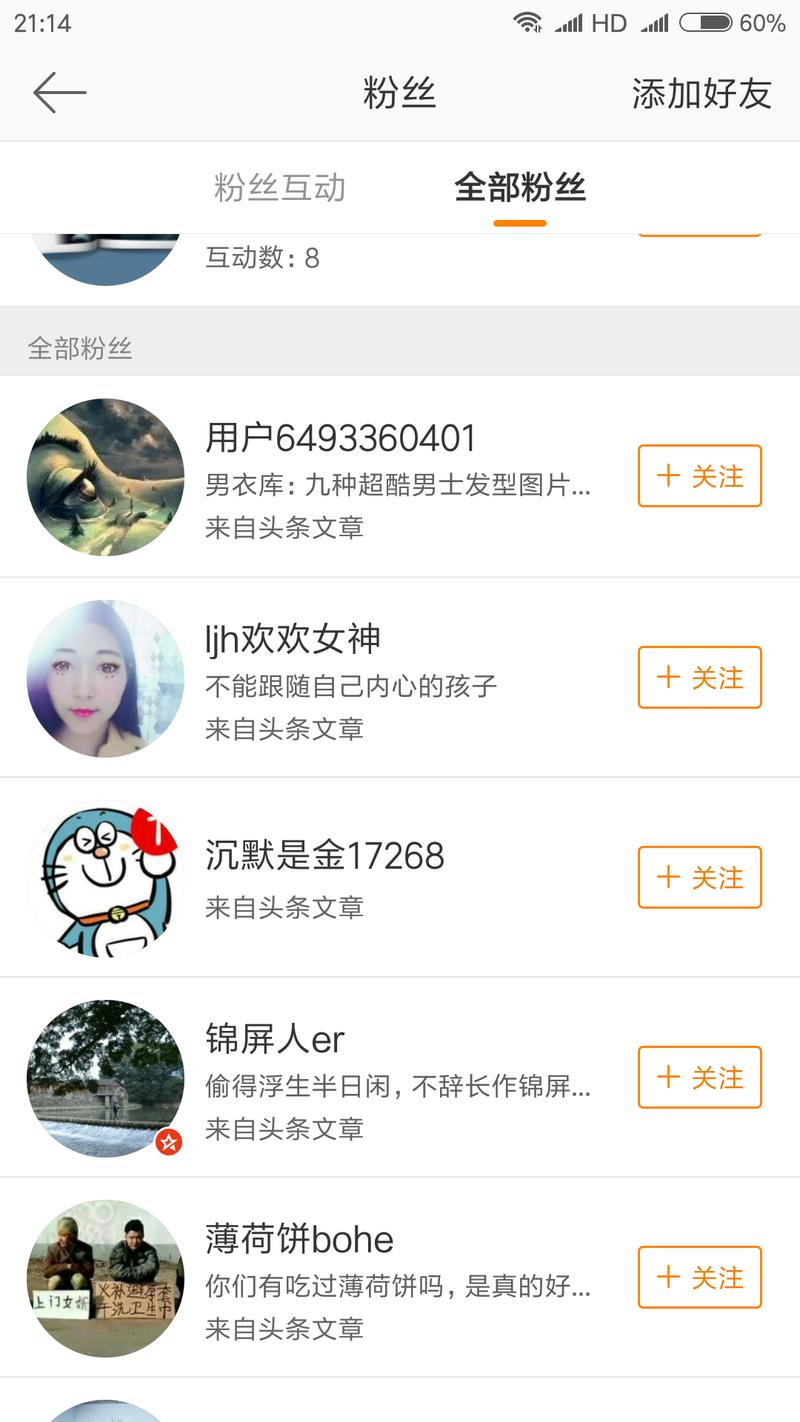Toggle follow state for 薄荷饼bohe

(x=699, y=1278)
